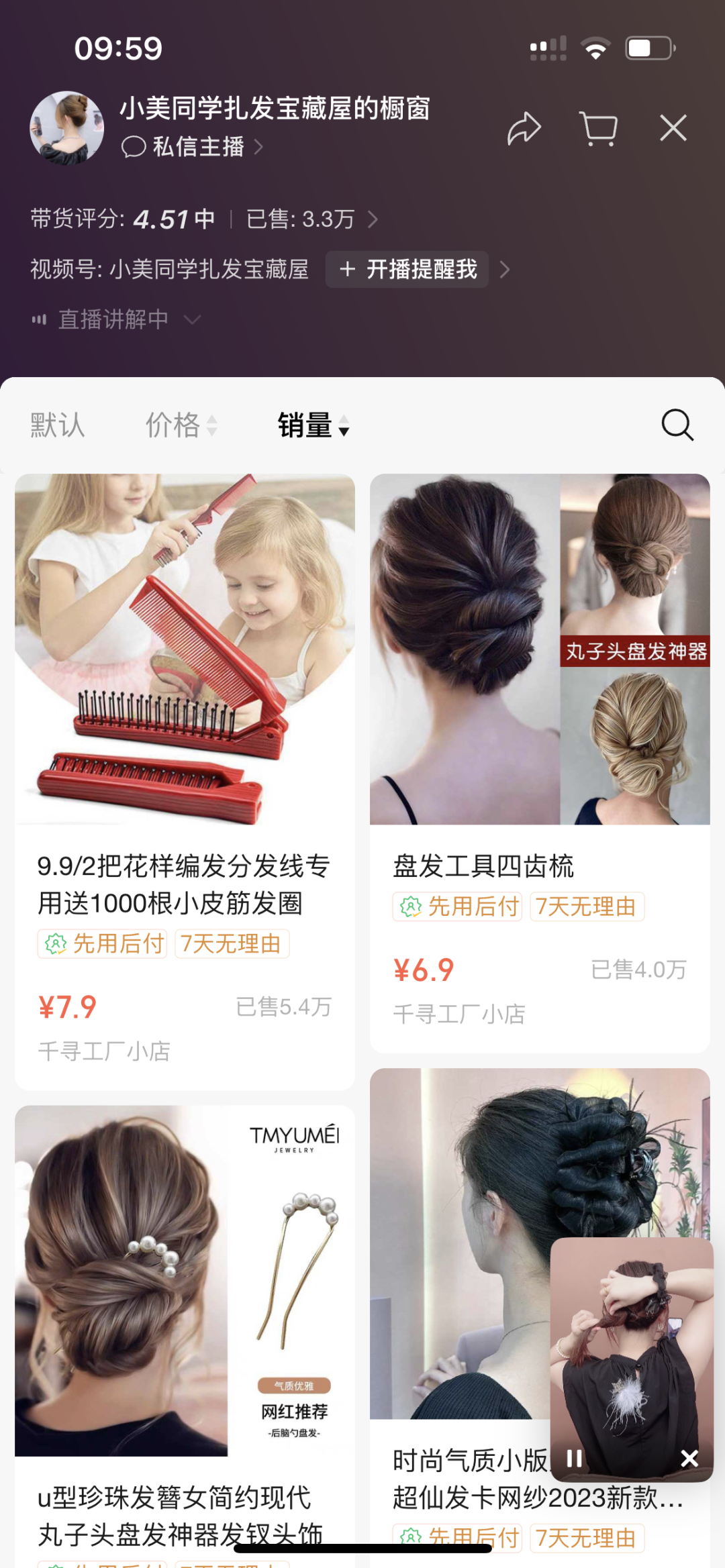
Task: Sort products by 销量
Action: 313,425
